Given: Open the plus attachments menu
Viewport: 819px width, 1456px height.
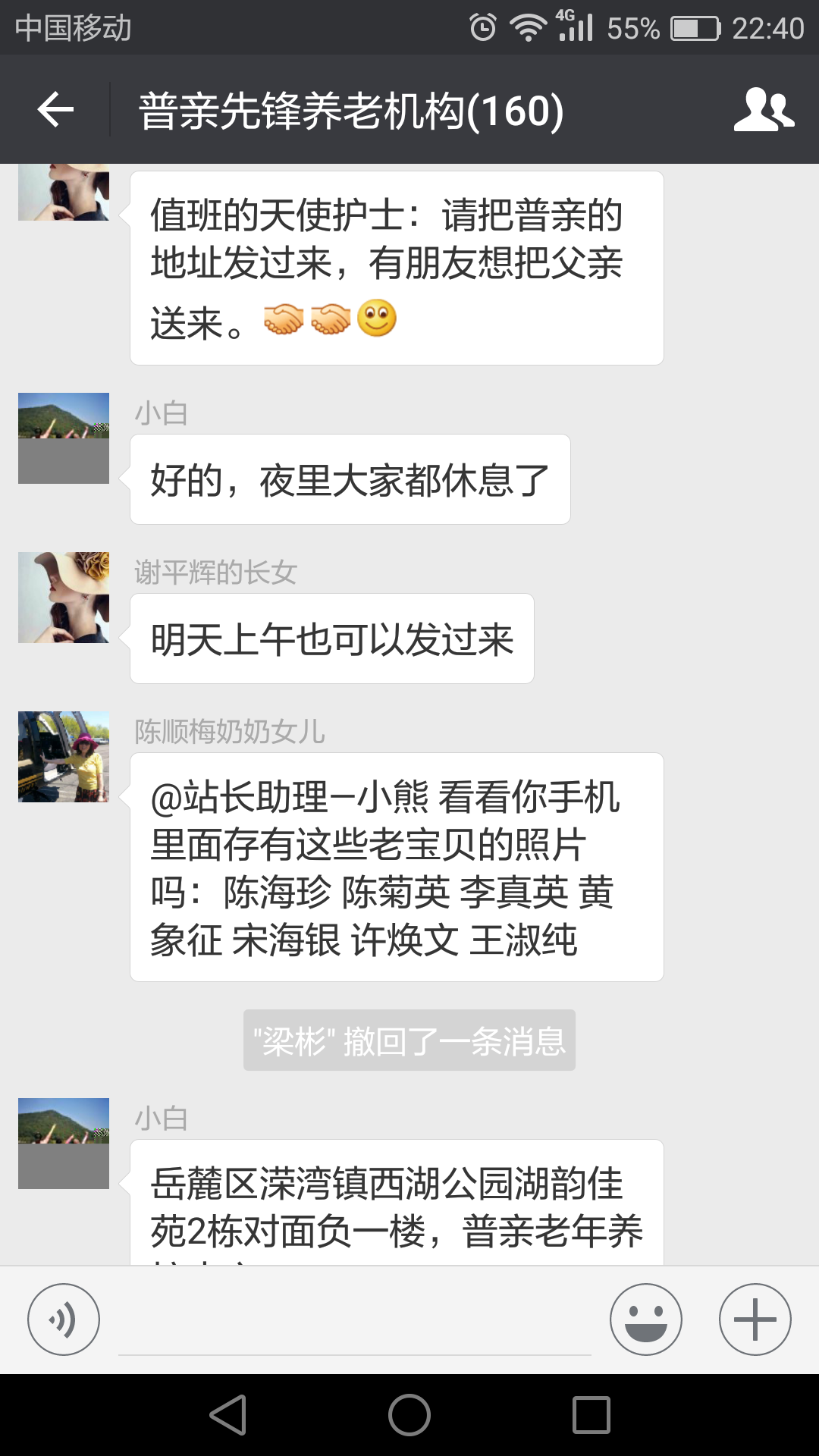Looking at the screenshot, I should (x=755, y=1319).
